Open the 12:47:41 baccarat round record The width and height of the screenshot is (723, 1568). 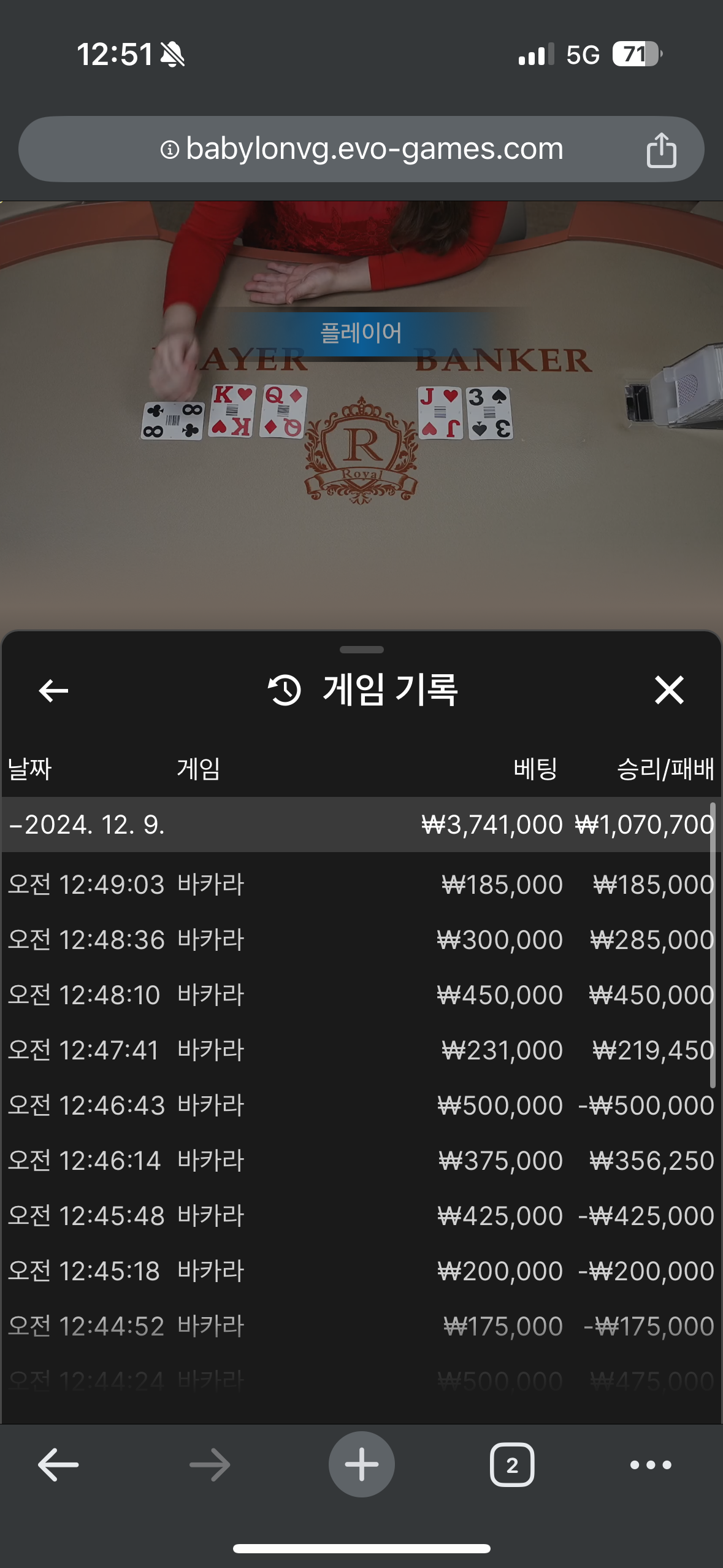tap(361, 1050)
